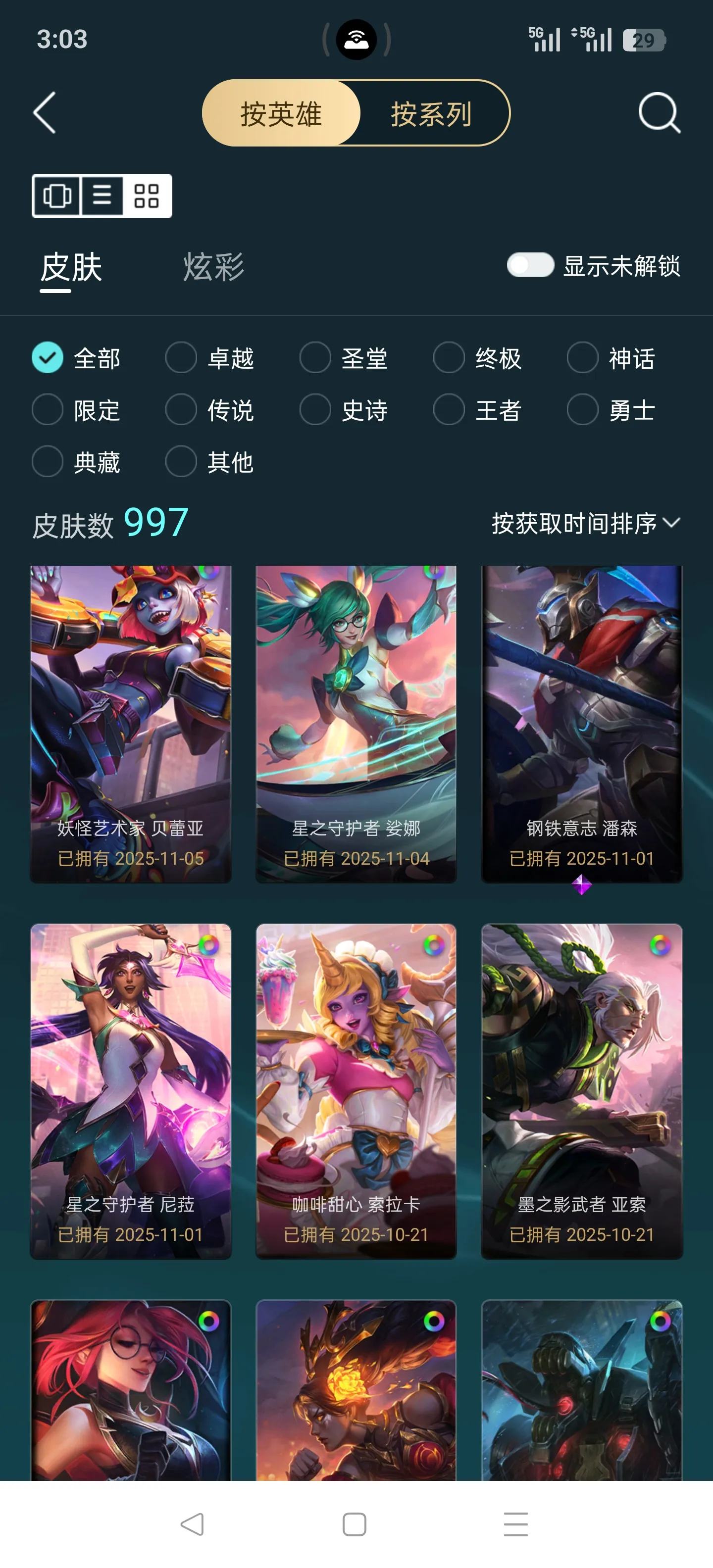This screenshot has height=1568, width=713.
Task: Select the 限定 filter
Action: [x=76, y=410]
